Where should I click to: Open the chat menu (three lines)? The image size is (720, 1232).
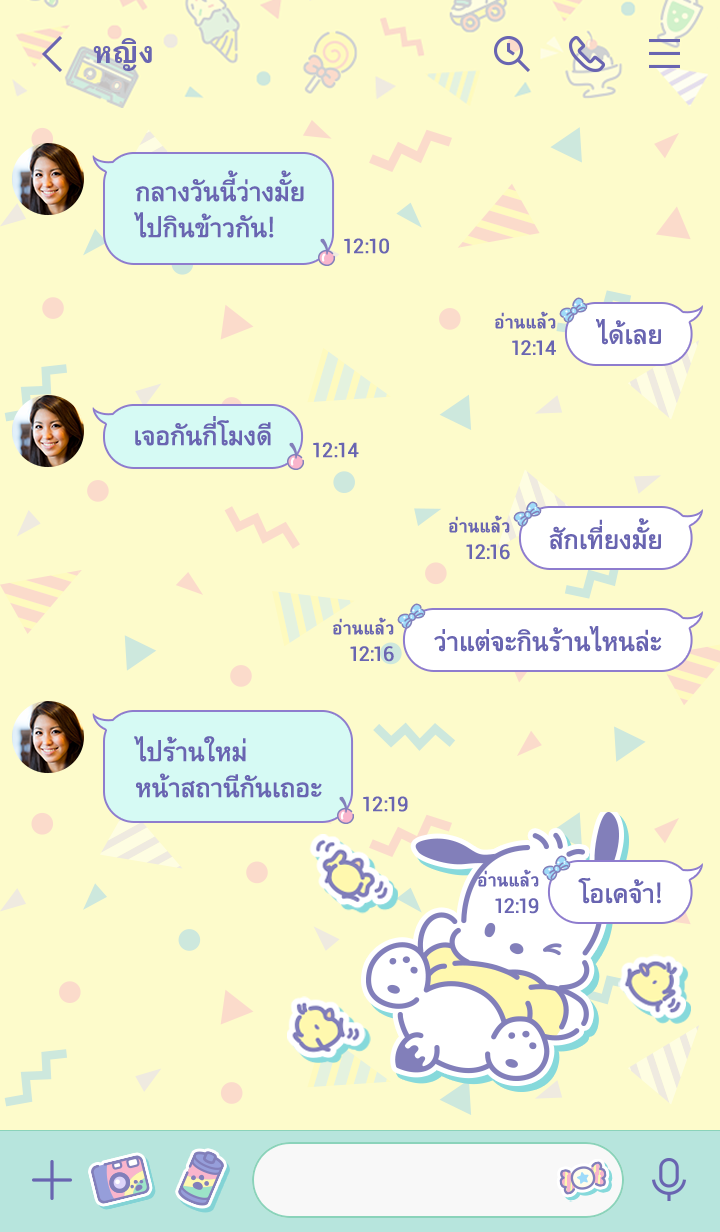click(664, 54)
